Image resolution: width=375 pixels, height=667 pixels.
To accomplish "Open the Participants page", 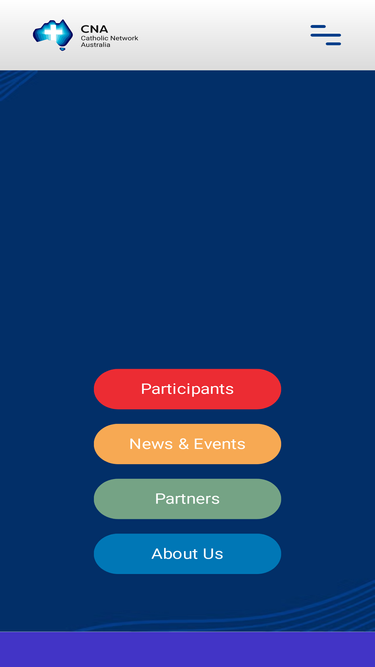I will click(x=188, y=389).
